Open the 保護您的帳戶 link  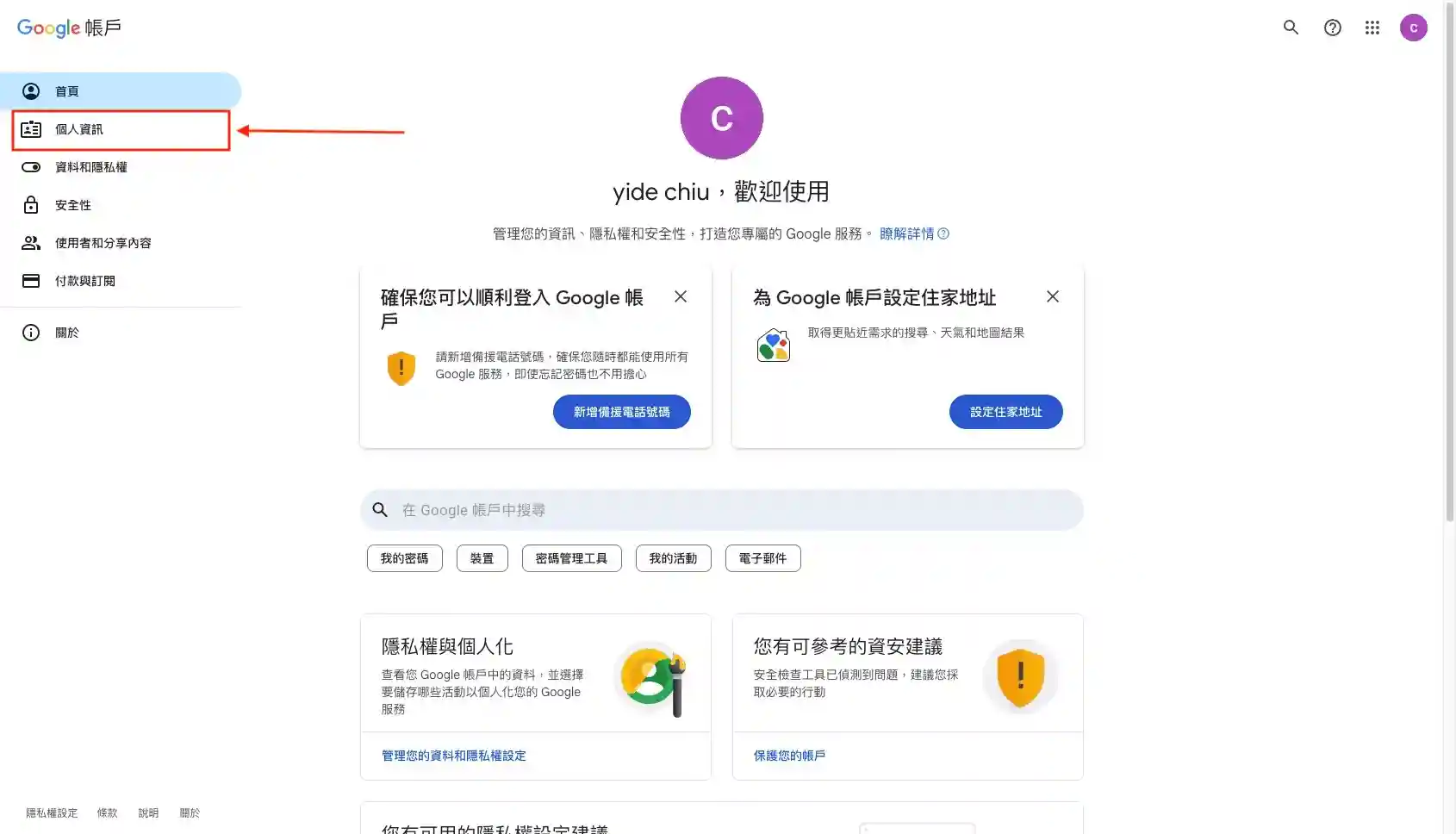tap(789, 756)
